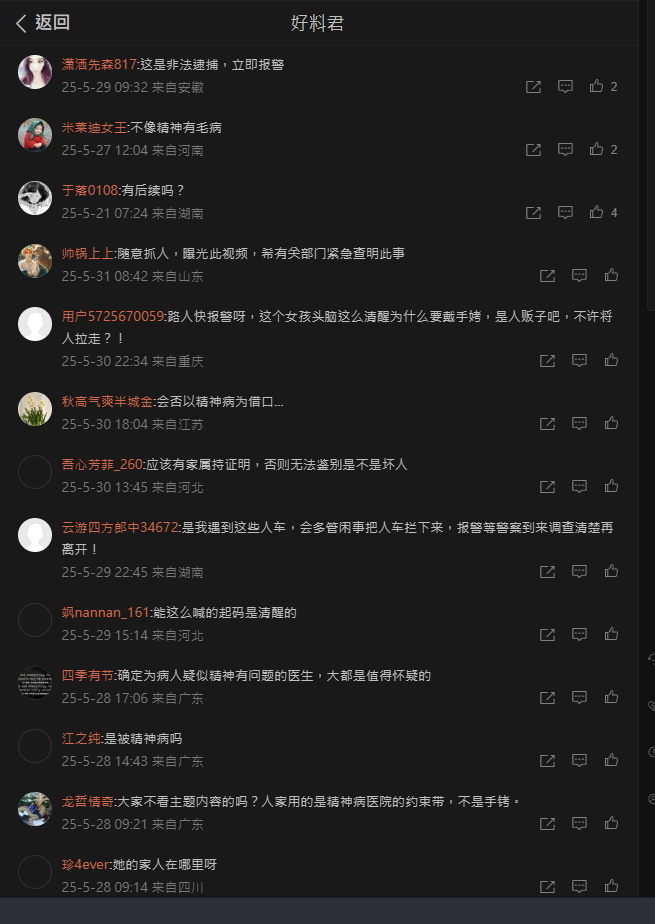
Task: Like 飒nannan_161's comment
Action: (611, 635)
